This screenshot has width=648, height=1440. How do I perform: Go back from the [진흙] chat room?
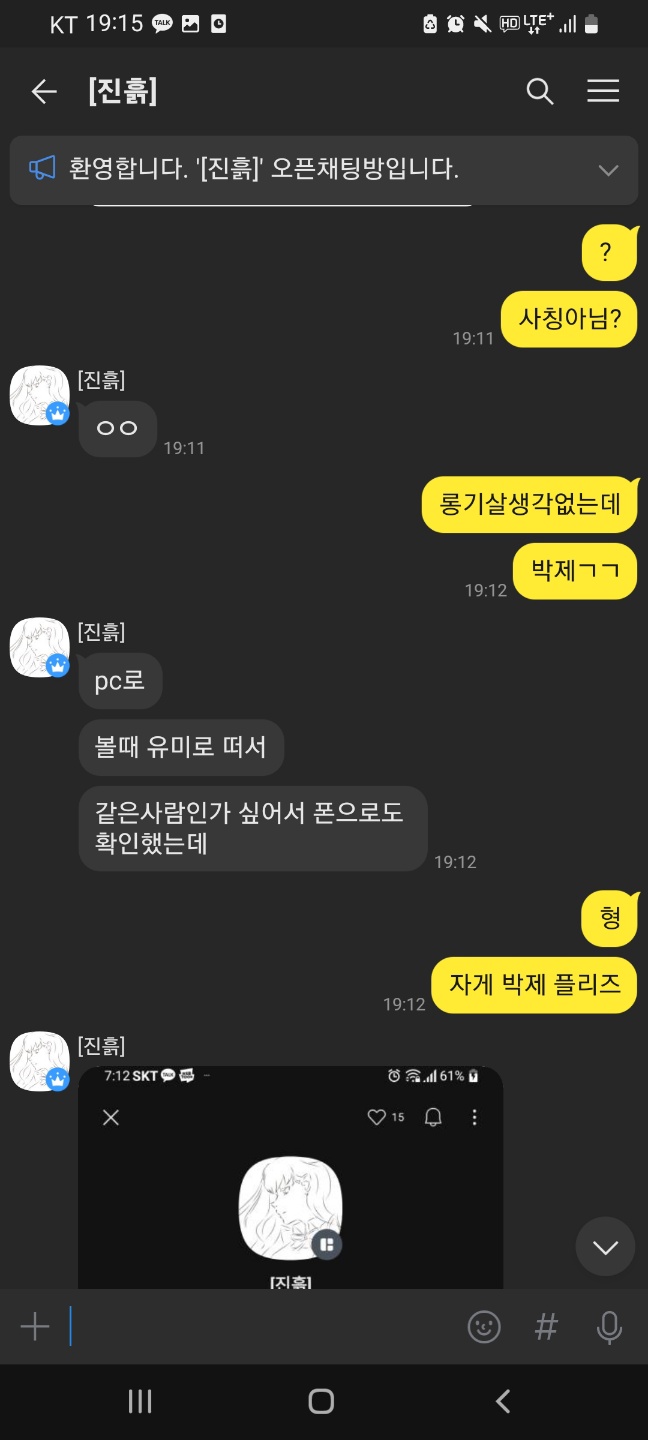pyautogui.click(x=44, y=92)
